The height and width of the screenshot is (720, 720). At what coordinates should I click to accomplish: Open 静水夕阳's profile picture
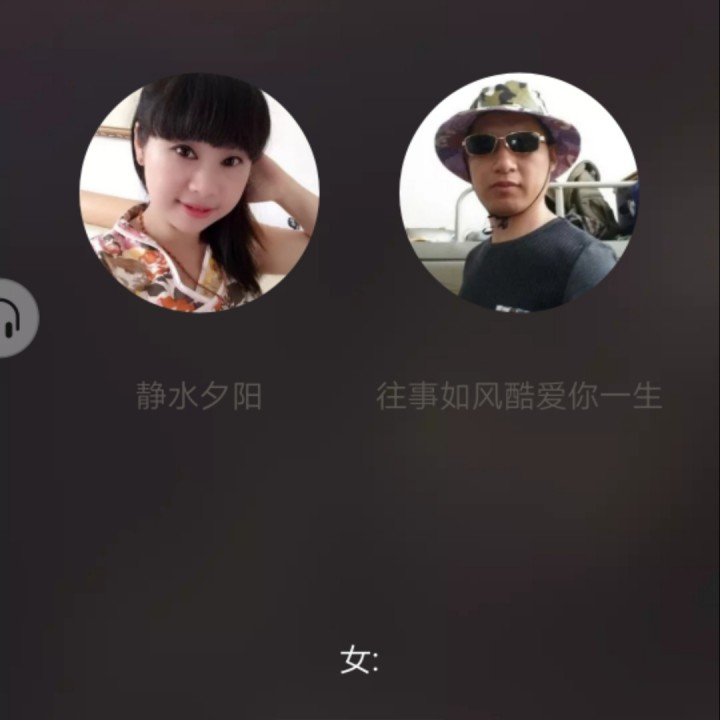point(199,192)
